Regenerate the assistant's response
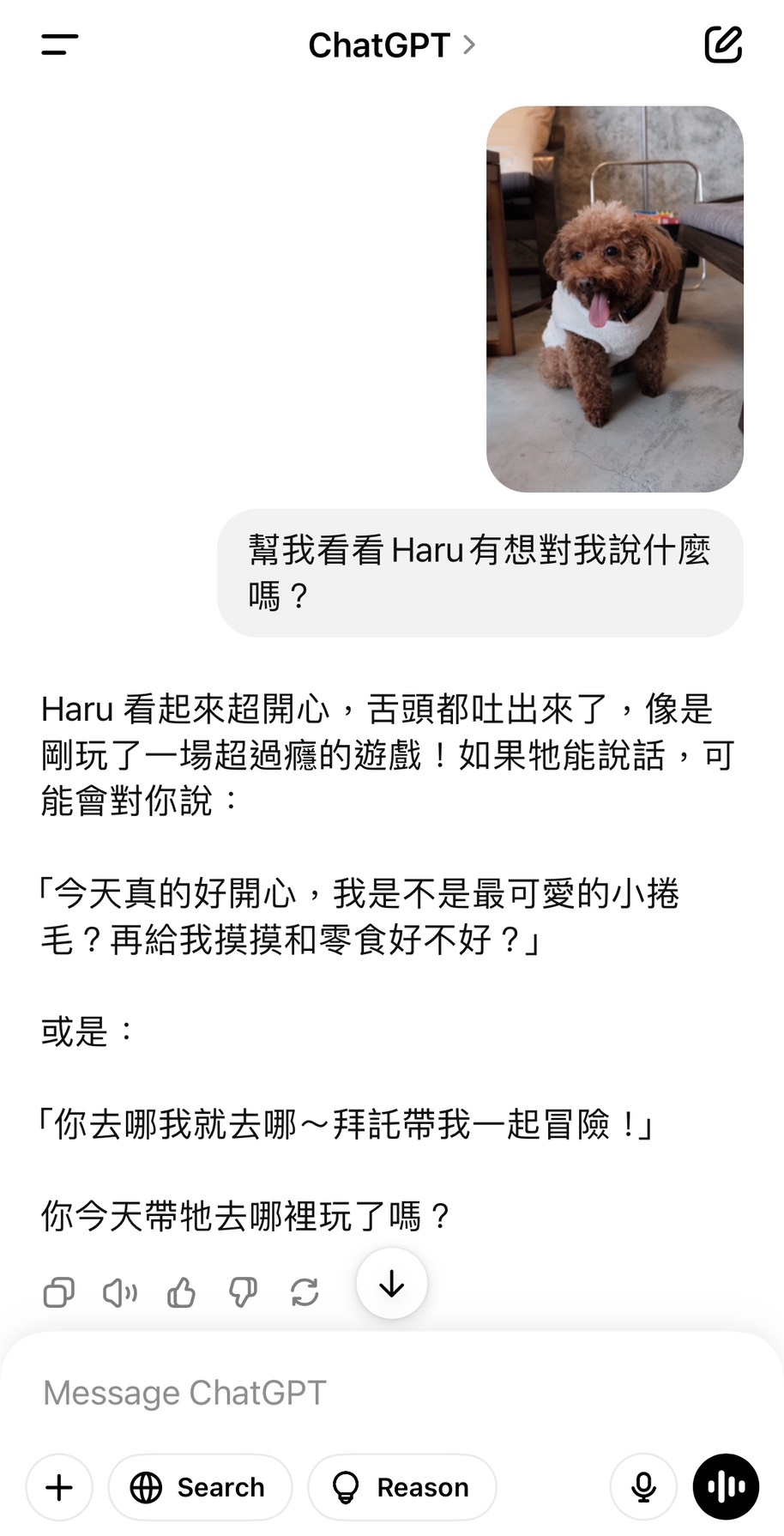Screen dimensions: 784x1536 (305, 1291)
